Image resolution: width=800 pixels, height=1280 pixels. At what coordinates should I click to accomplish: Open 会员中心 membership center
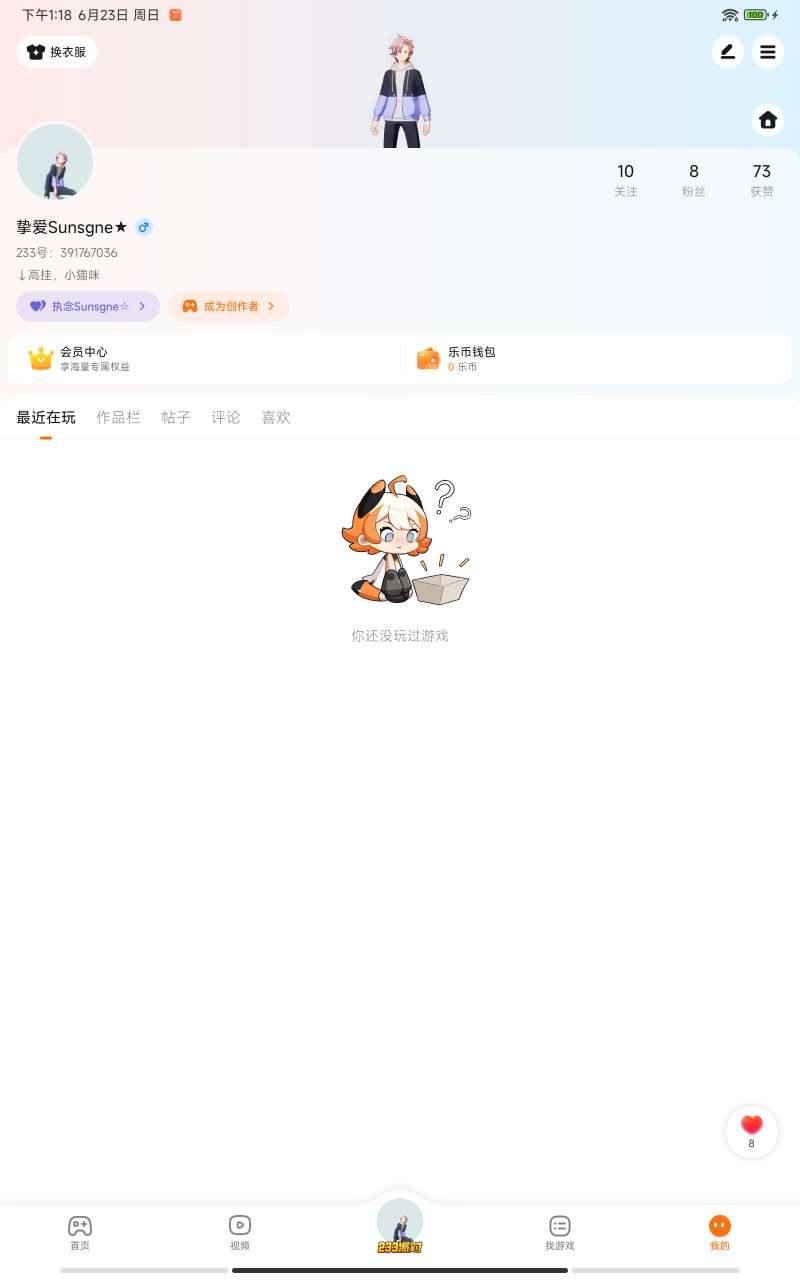[204, 359]
